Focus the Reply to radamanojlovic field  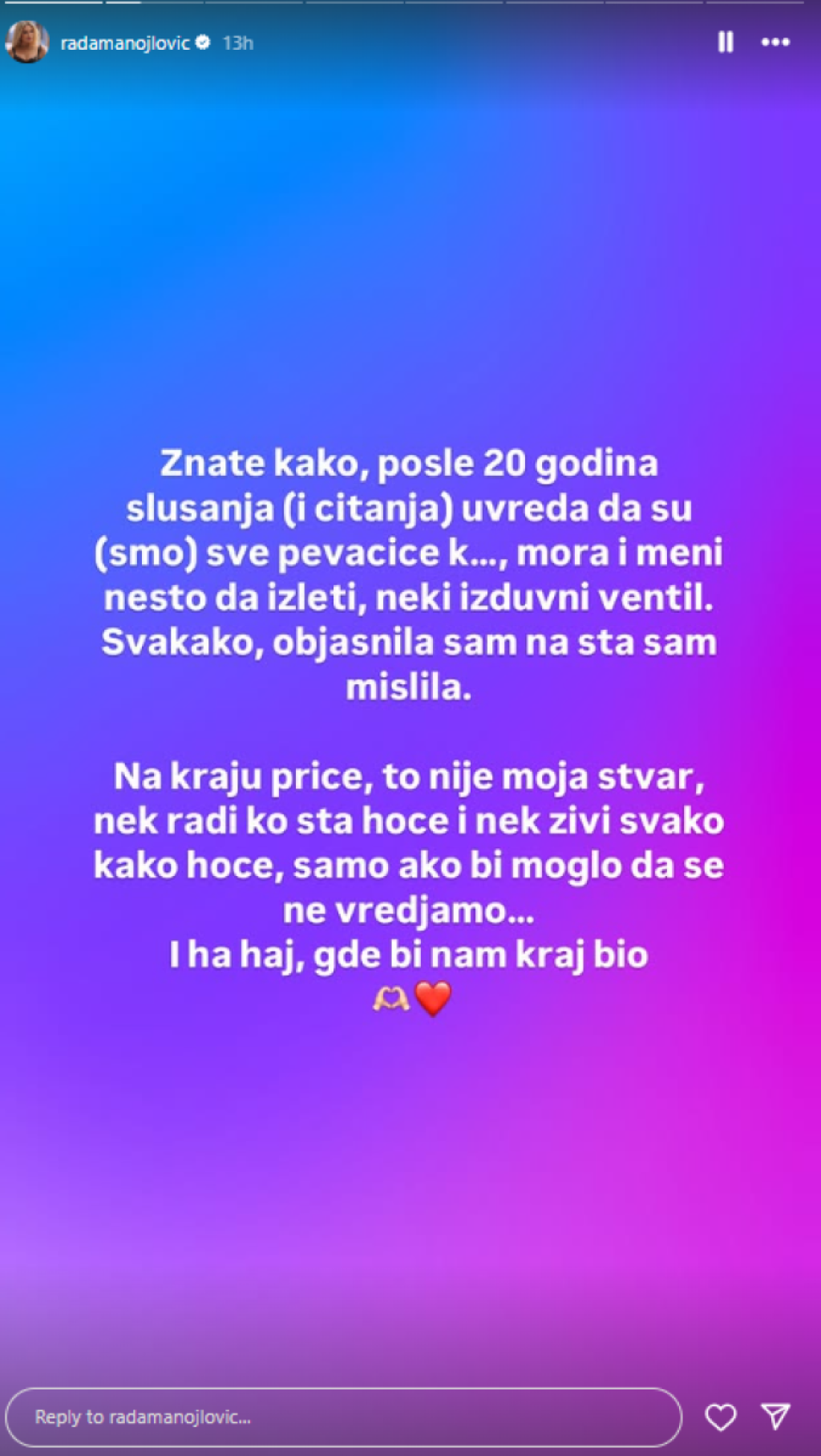343,1417
